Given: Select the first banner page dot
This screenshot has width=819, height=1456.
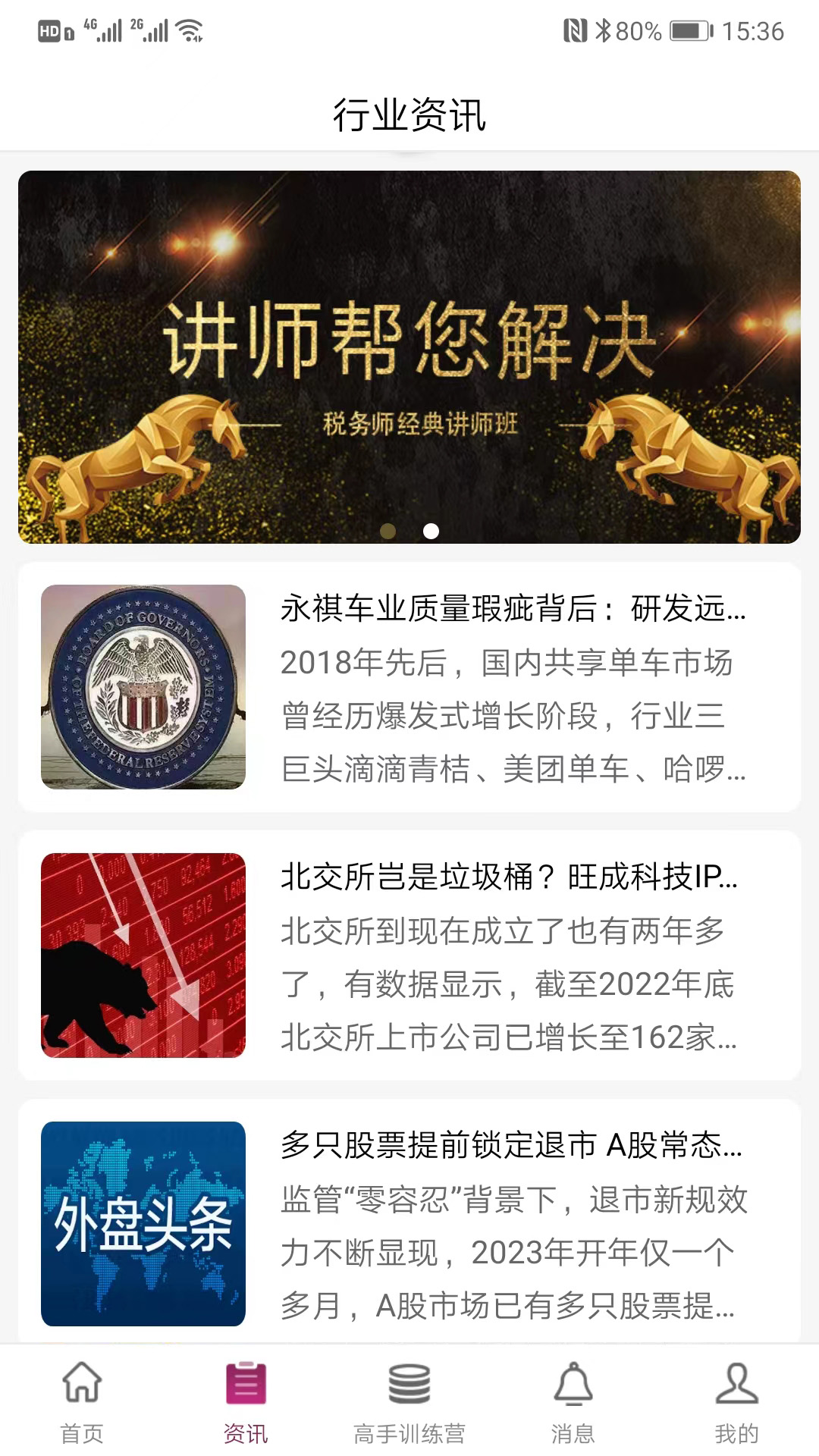Looking at the screenshot, I should coord(388,531).
